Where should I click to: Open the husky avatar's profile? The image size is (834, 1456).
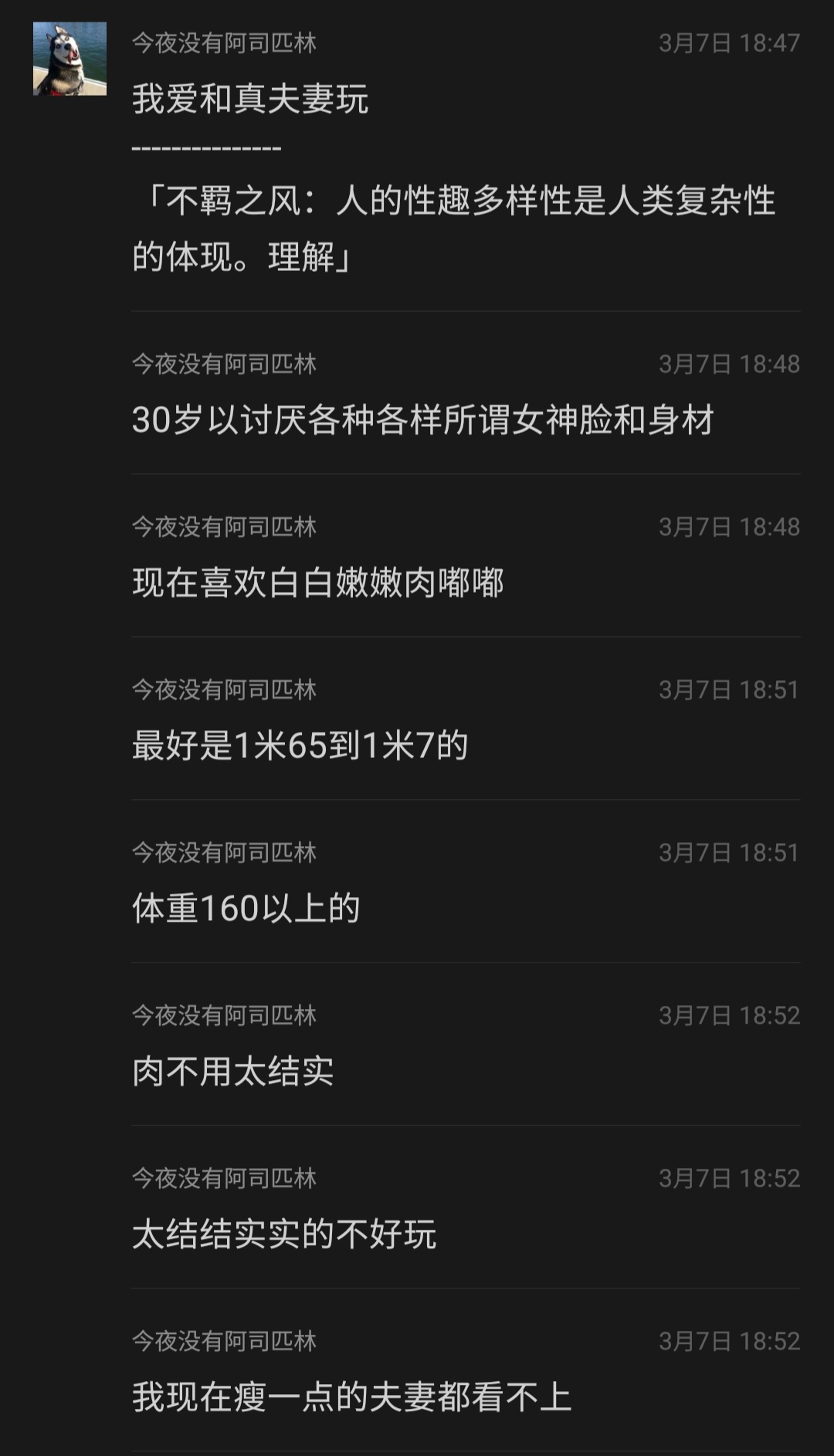click(69, 59)
